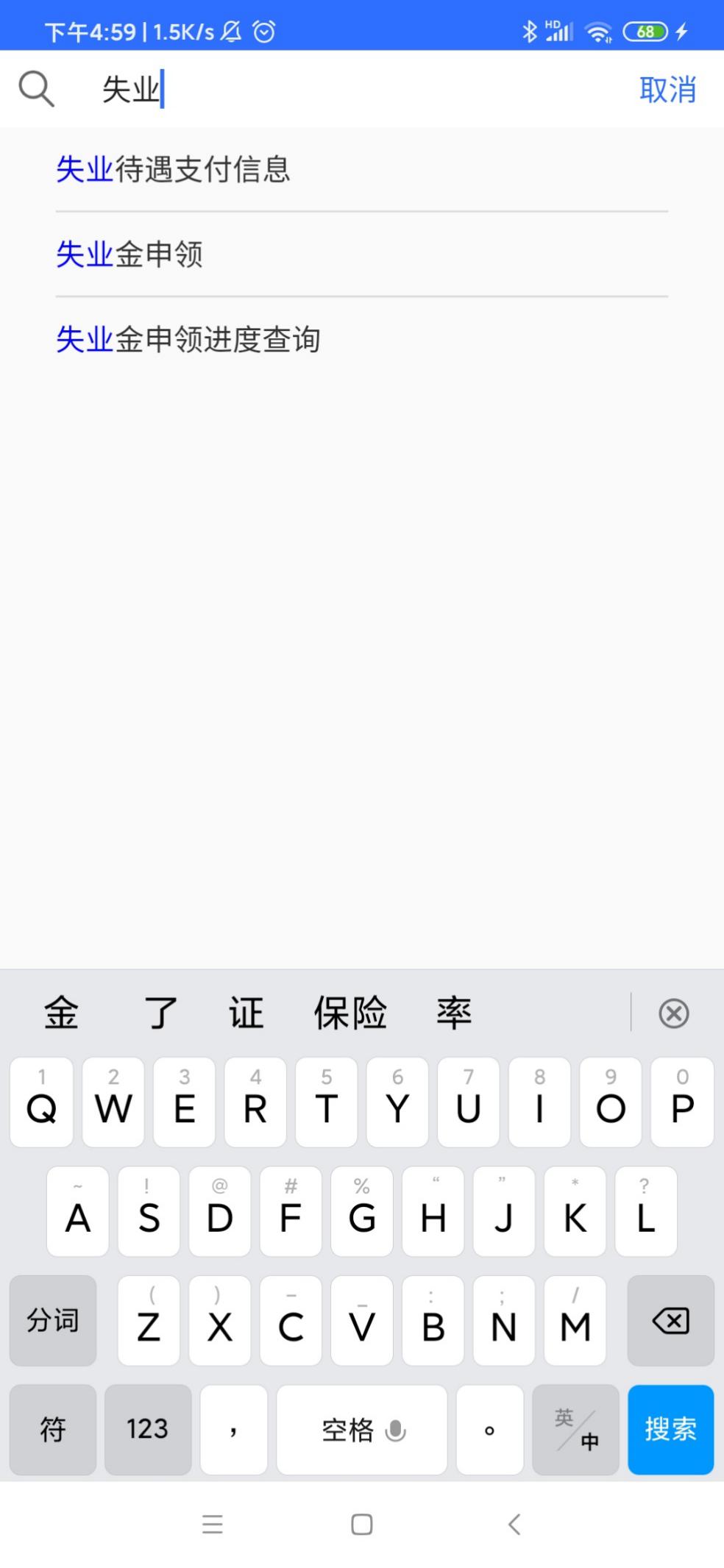Open 失业金申领进度查询 suggestion
Image resolution: width=724 pixels, height=1568 pixels.
188,340
